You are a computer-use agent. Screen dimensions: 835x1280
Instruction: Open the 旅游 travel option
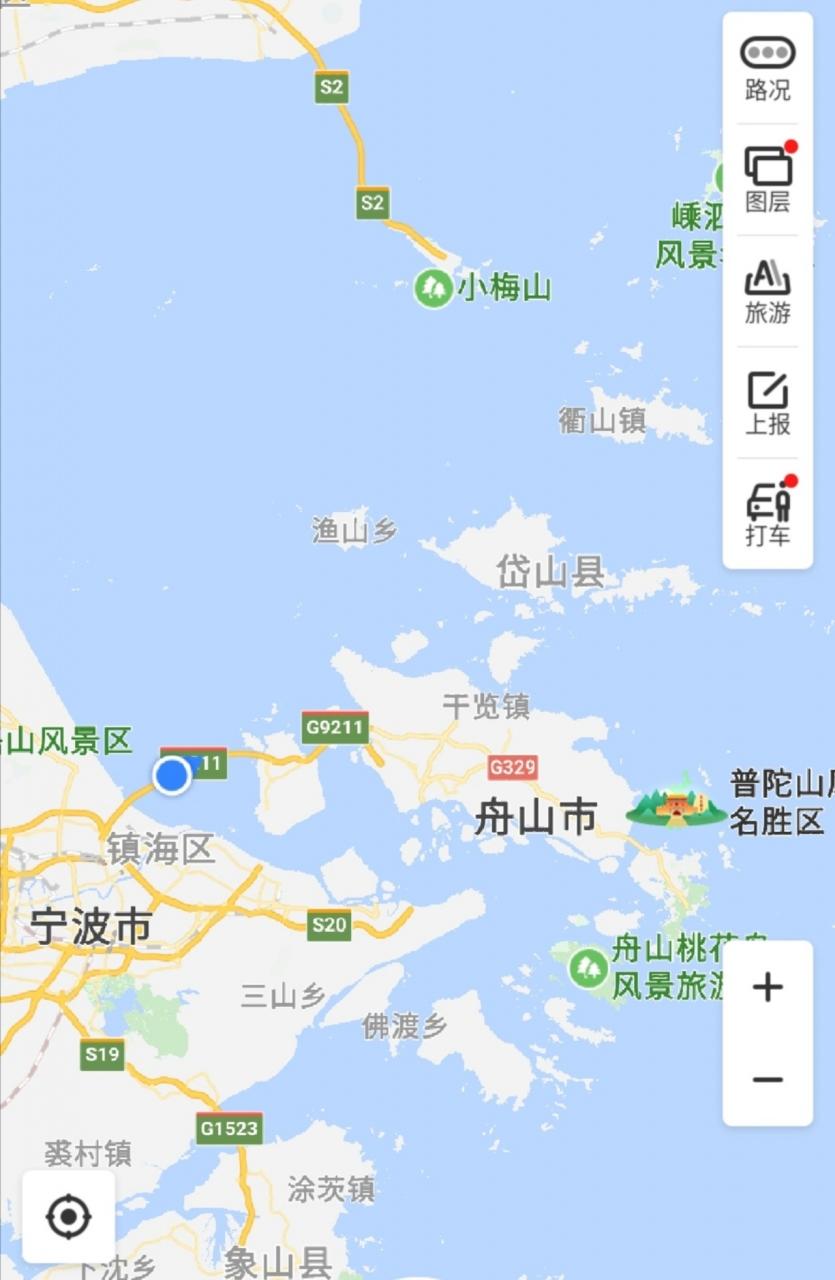pos(768,291)
